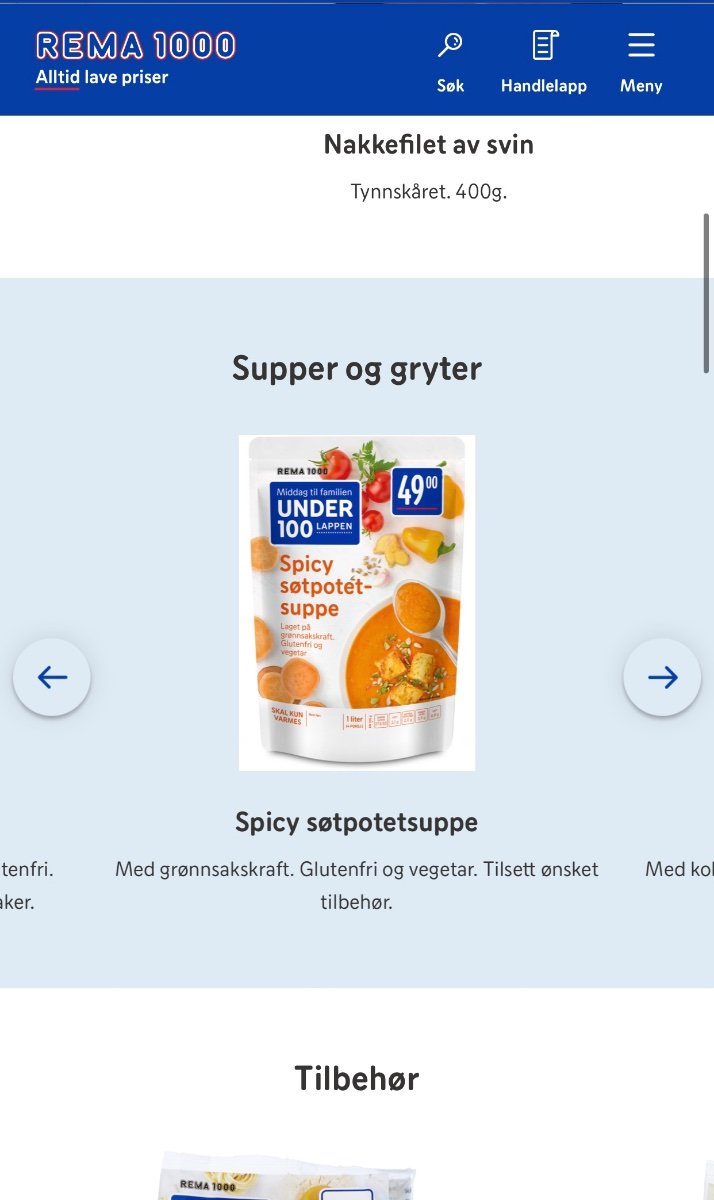Show previous soup with the left arrow
The width and height of the screenshot is (714, 1200).
coord(52,678)
